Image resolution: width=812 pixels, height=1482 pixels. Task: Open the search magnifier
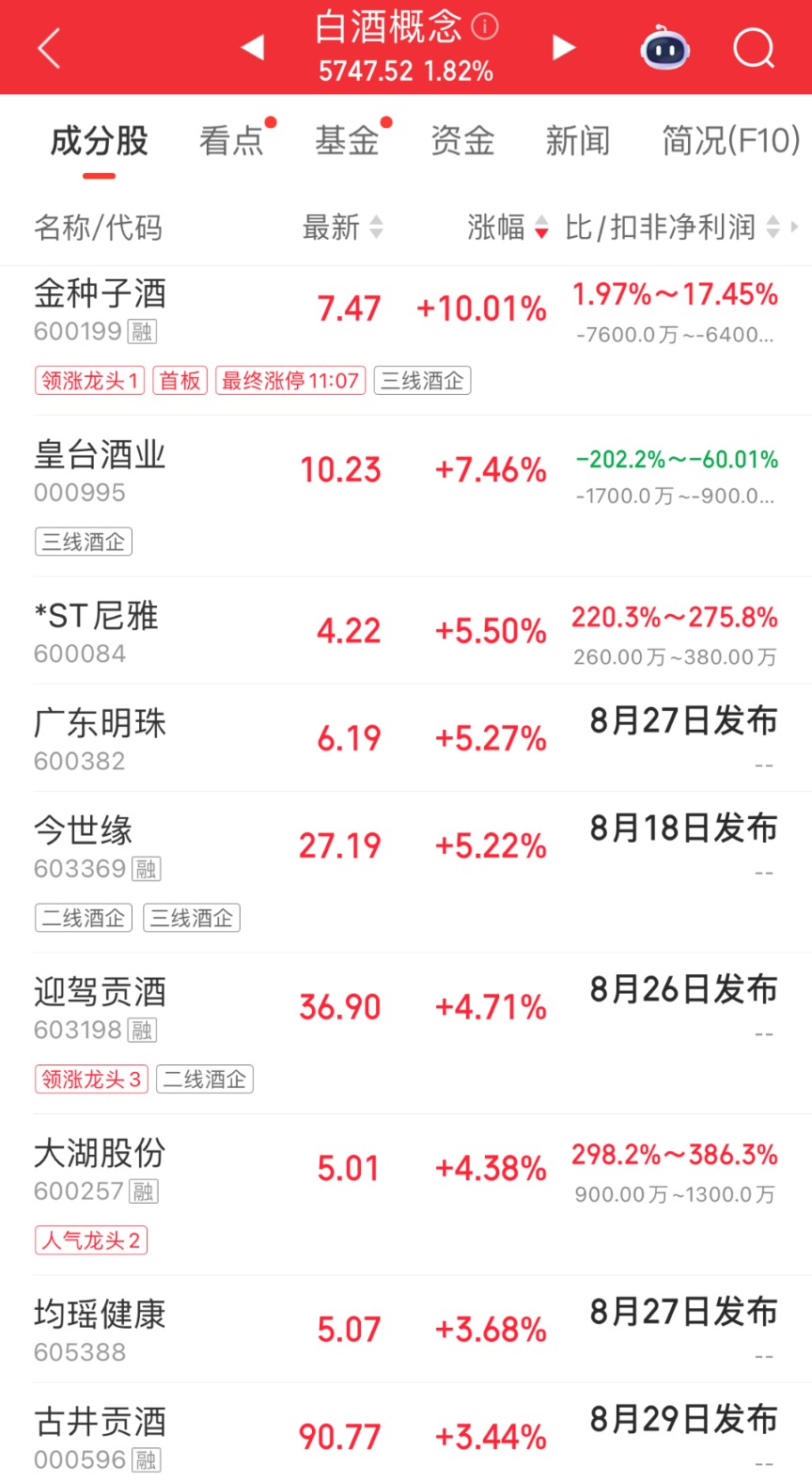754,47
